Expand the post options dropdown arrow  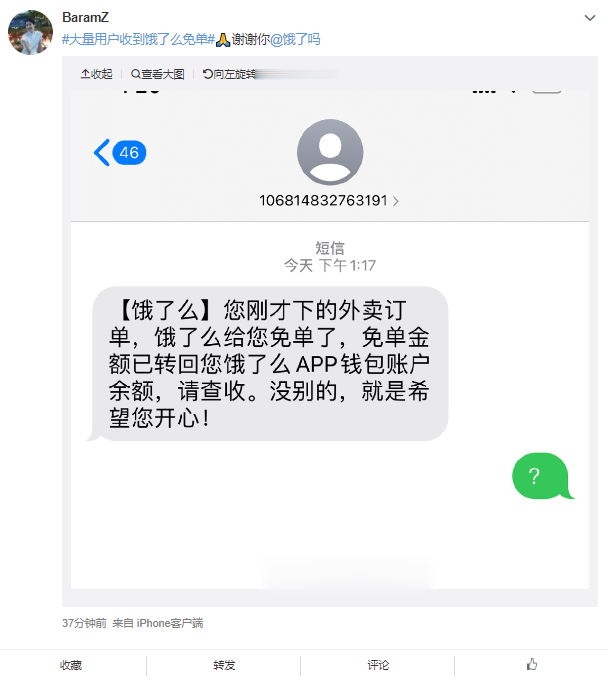tap(590, 19)
